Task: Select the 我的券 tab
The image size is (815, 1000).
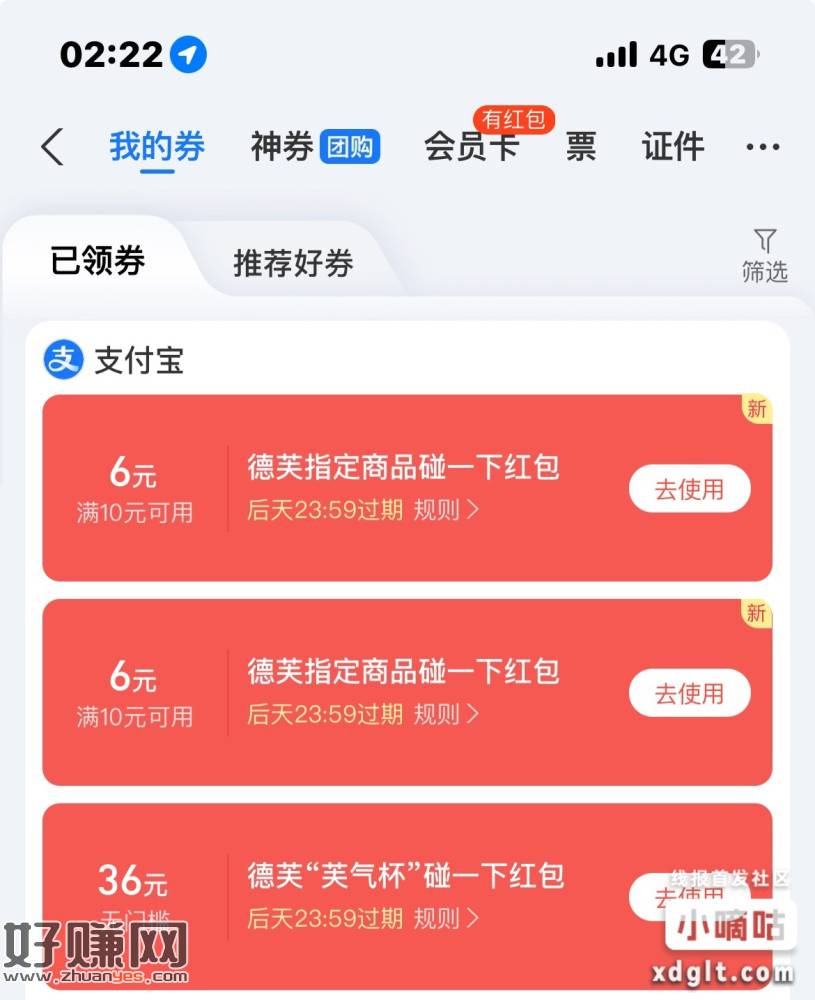Action: point(157,147)
